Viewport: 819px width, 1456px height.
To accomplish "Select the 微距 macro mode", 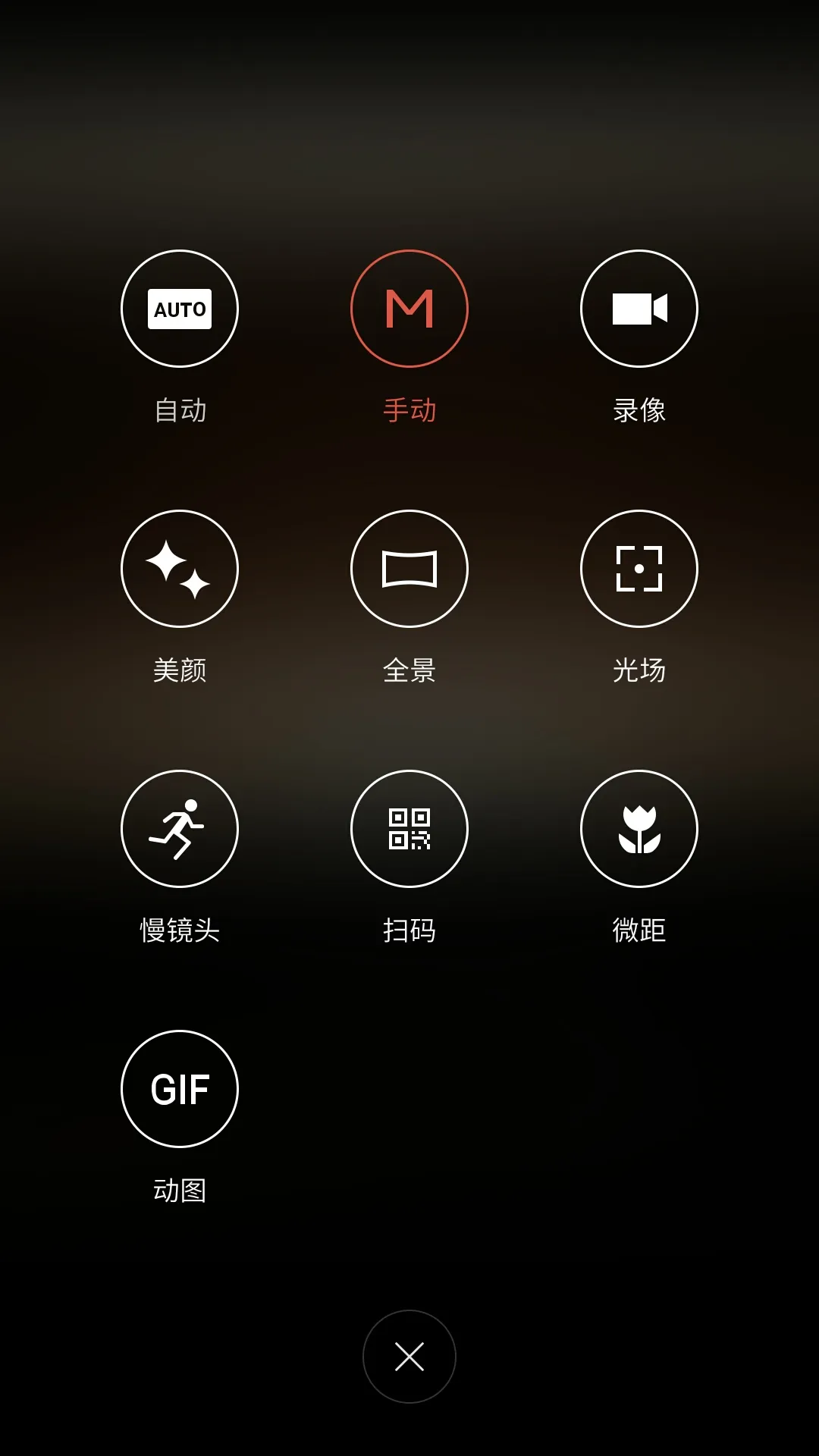I will 639,829.
